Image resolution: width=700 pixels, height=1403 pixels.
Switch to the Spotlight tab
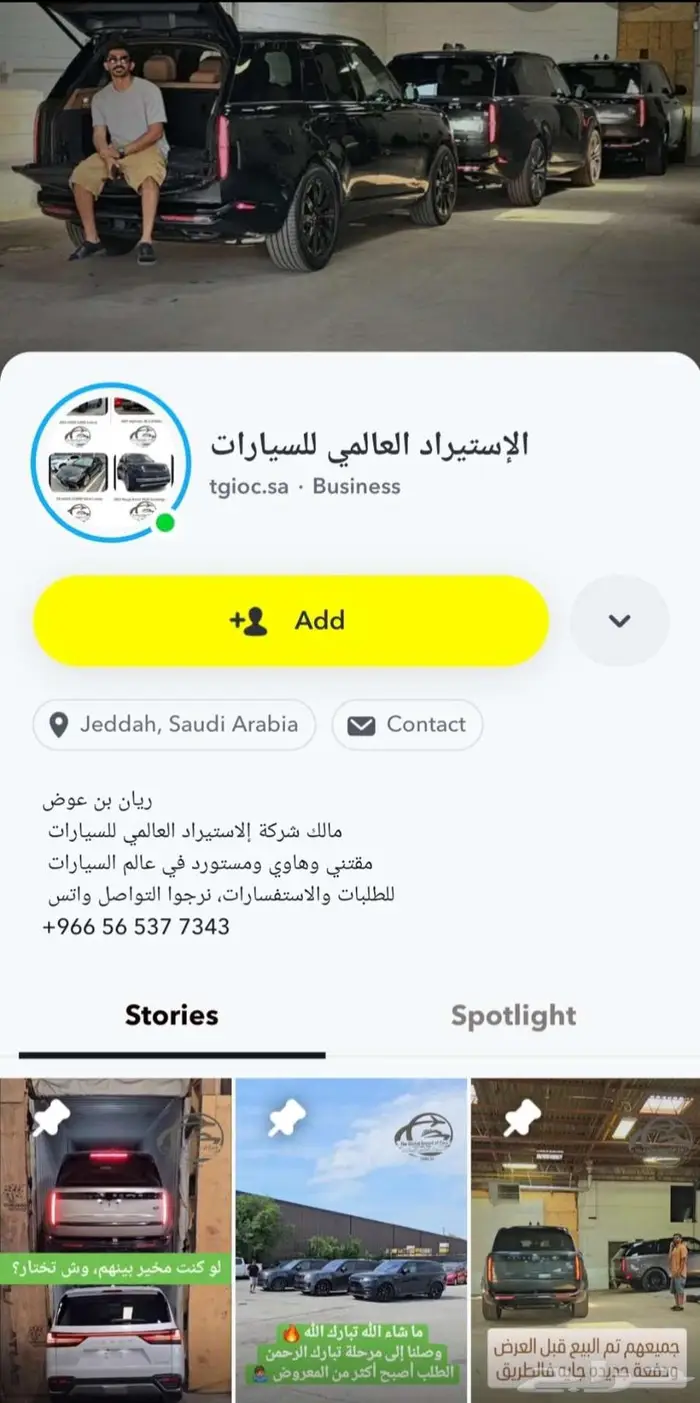513,1016
